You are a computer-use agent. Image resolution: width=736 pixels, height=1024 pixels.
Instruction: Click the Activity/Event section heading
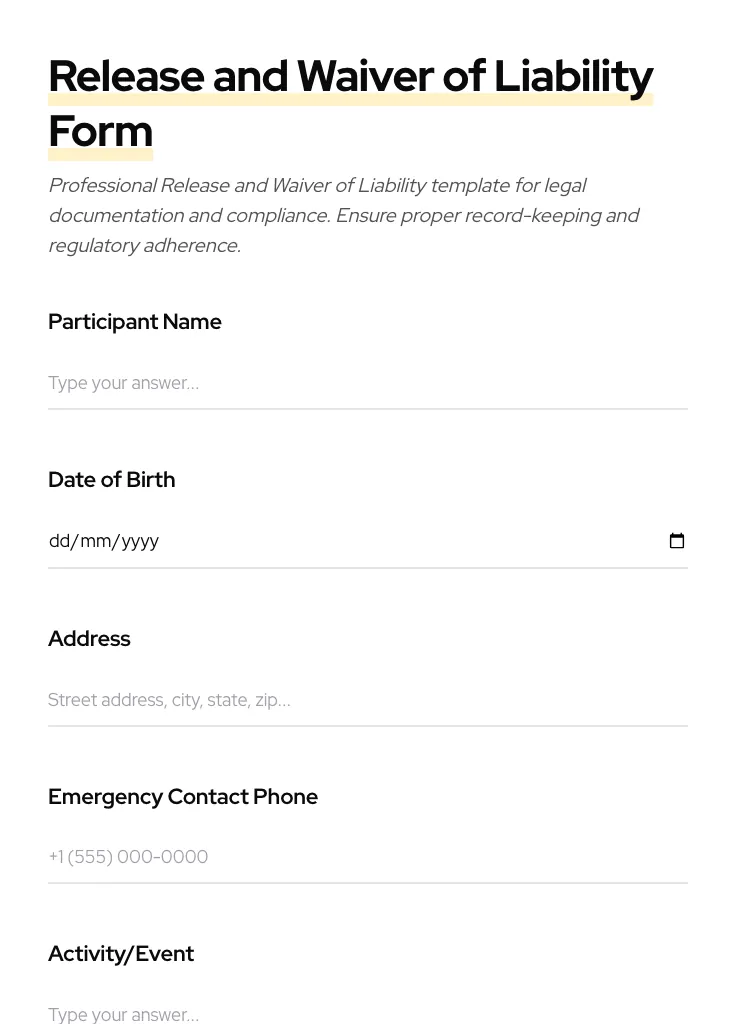120,954
